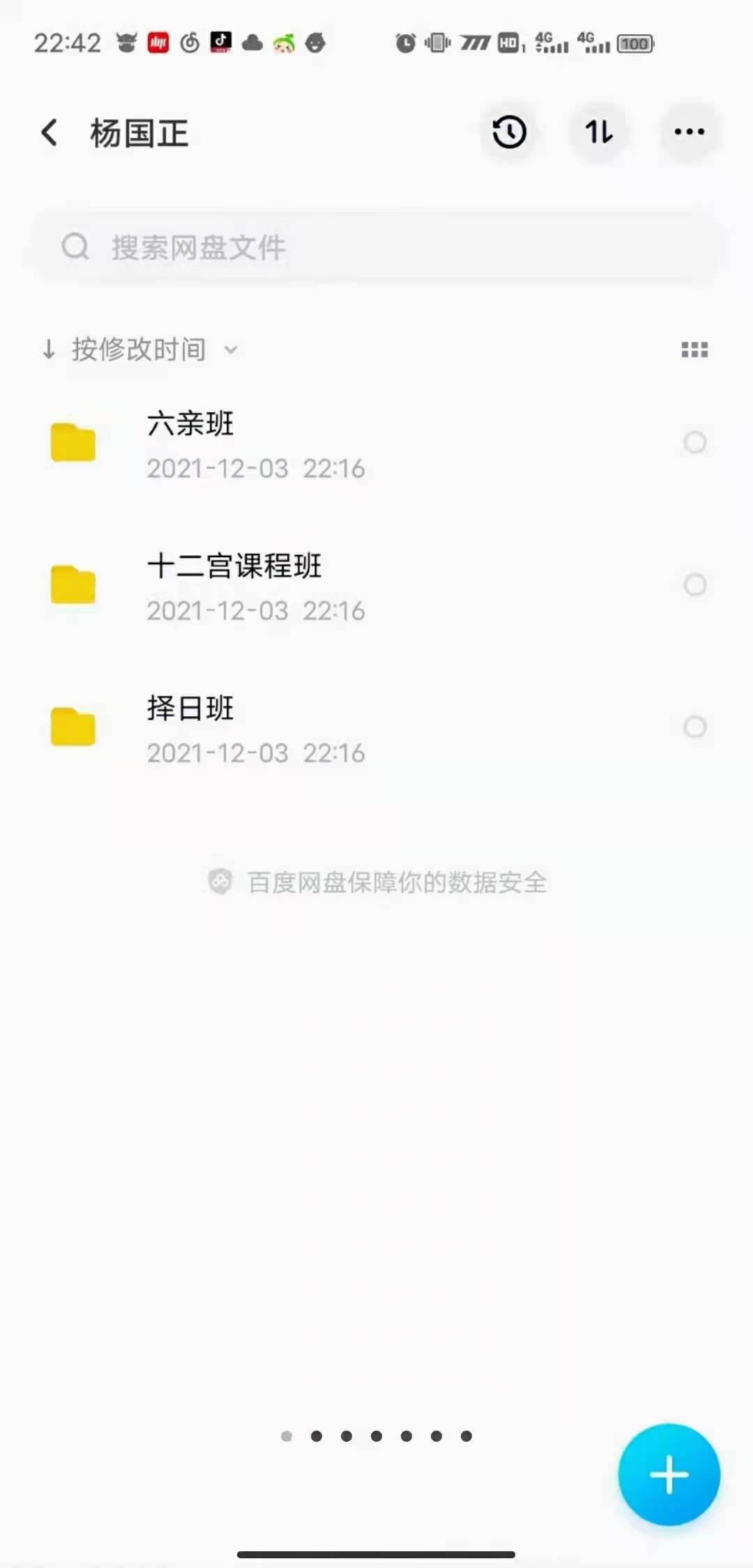This screenshot has width=753, height=1568.
Task: Tap the 搜索网盘文件 search box
Action: tap(376, 247)
